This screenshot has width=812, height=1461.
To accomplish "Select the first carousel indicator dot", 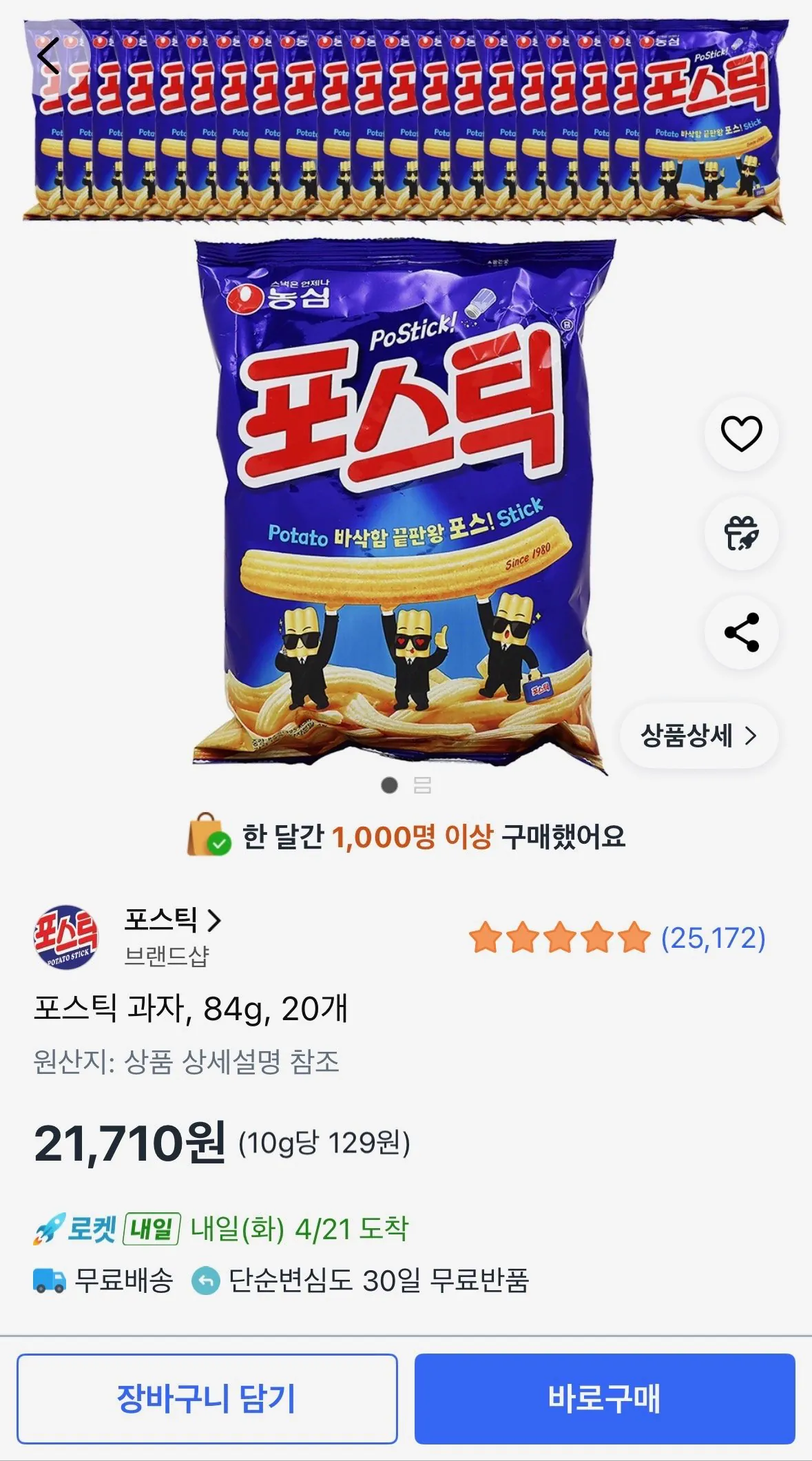I will click(390, 783).
